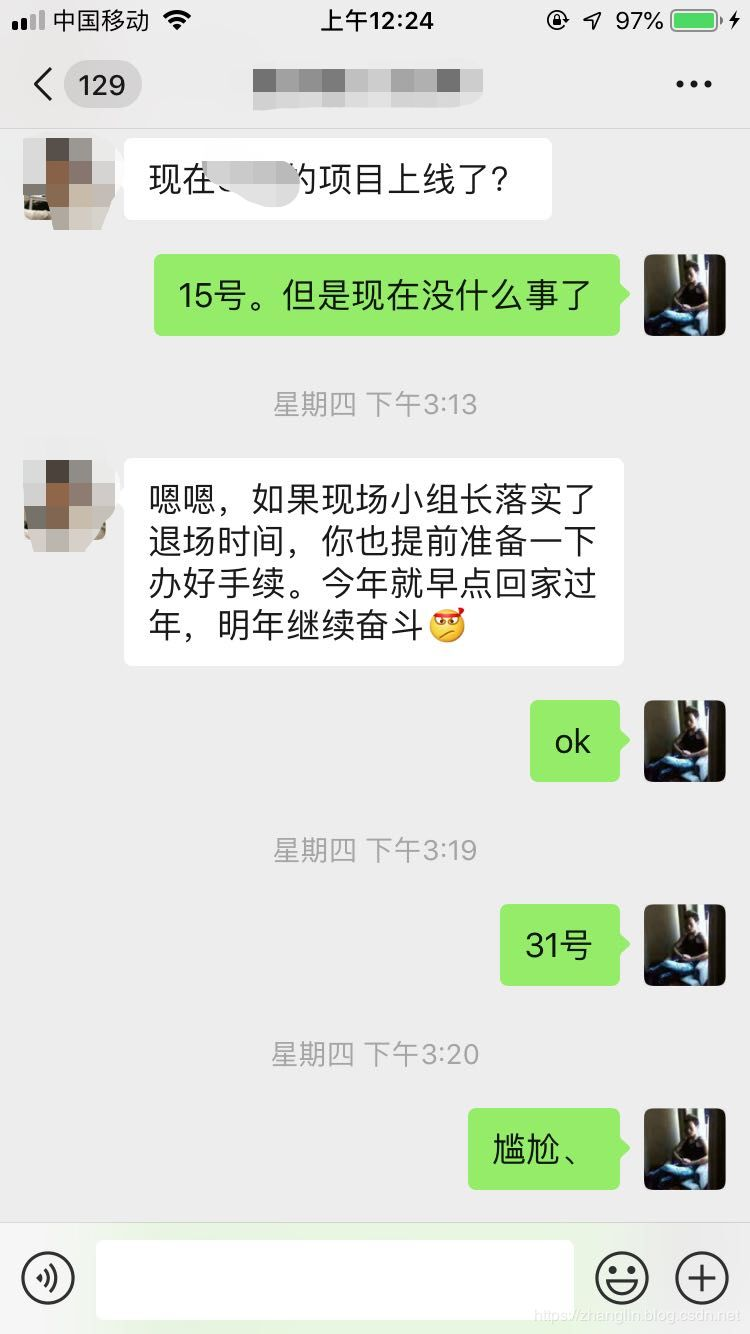Open avatar beside the 尴尬 message
This screenshot has height=1334, width=750.
[684, 1149]
